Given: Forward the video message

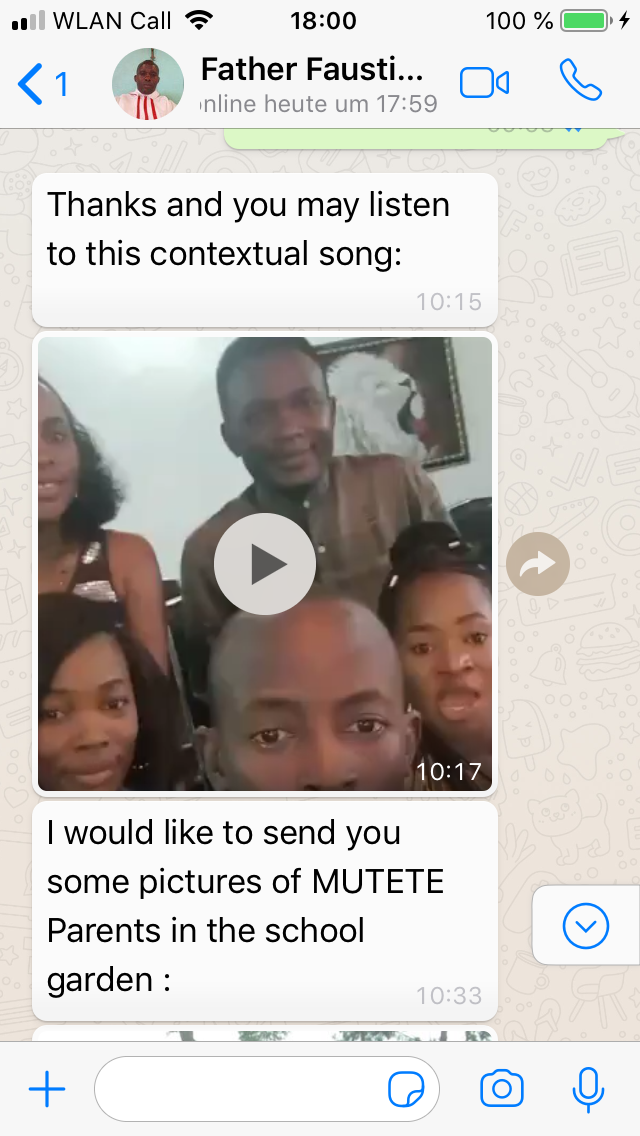Looking at the screenshot, I should coord(537,564).
